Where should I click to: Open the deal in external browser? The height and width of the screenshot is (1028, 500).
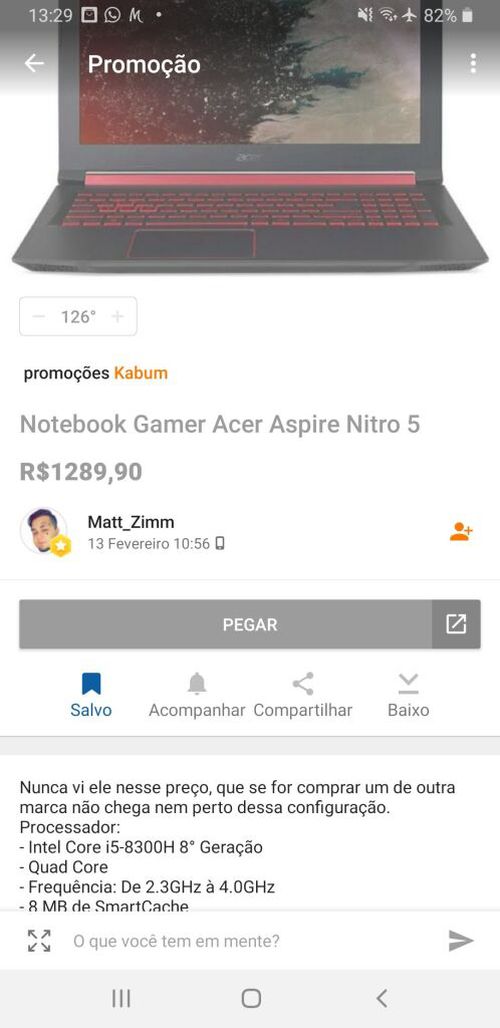[x=456, y=624]
